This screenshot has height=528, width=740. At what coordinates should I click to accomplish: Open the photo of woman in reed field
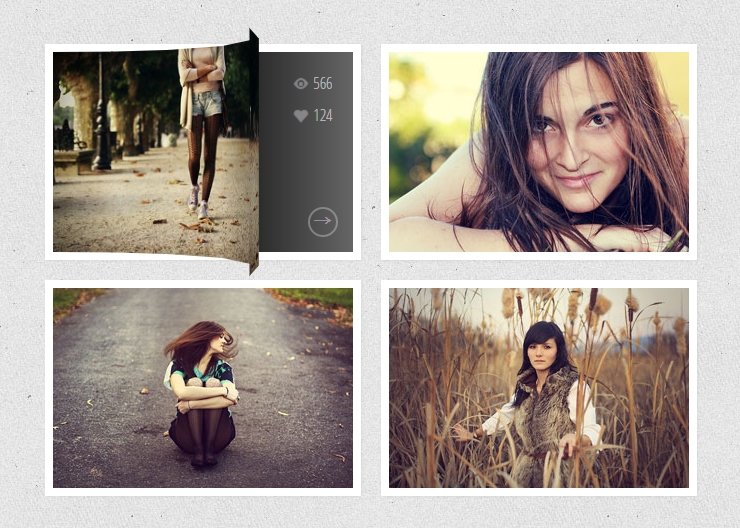(538, 388)
